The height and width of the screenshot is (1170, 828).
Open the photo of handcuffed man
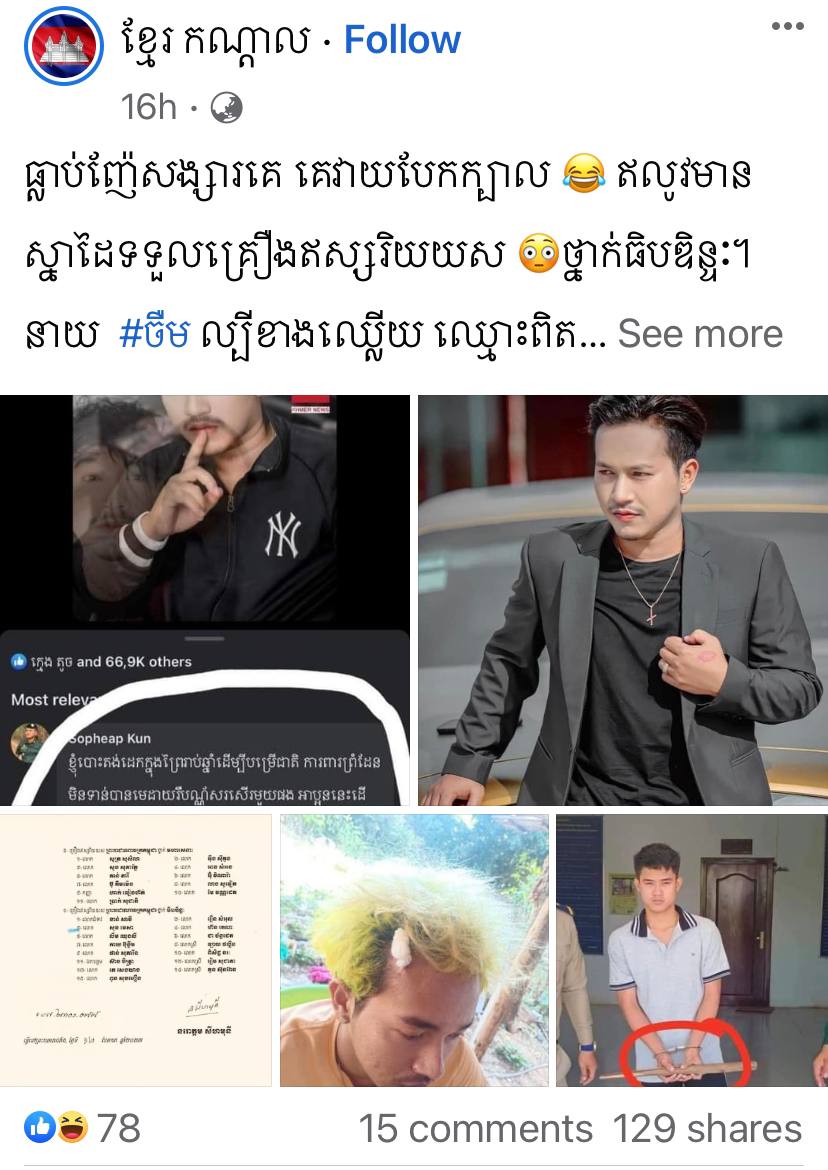click(x=692, y=950)
